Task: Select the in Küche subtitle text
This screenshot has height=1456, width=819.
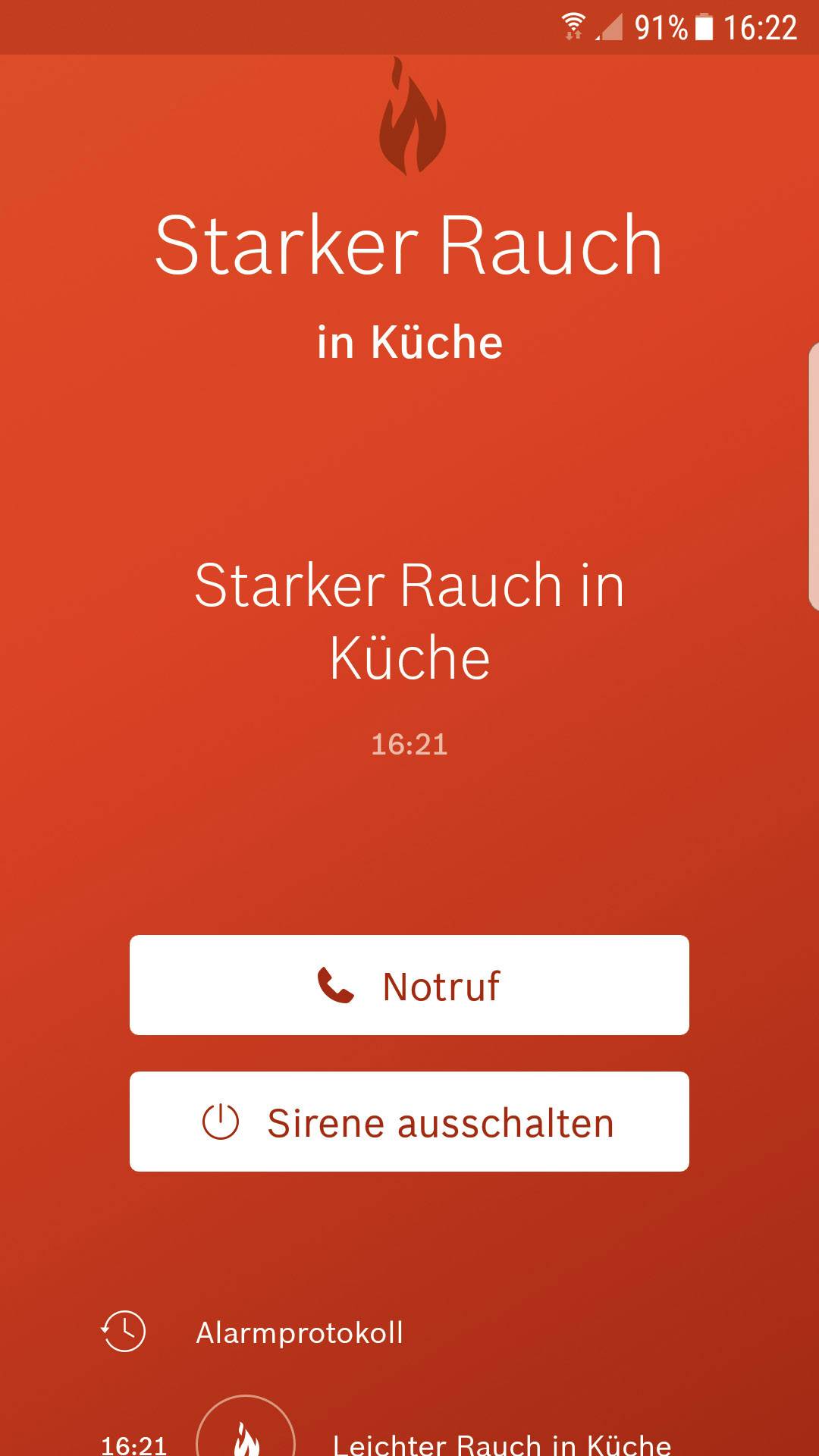Action: click(x=409, y=343)
